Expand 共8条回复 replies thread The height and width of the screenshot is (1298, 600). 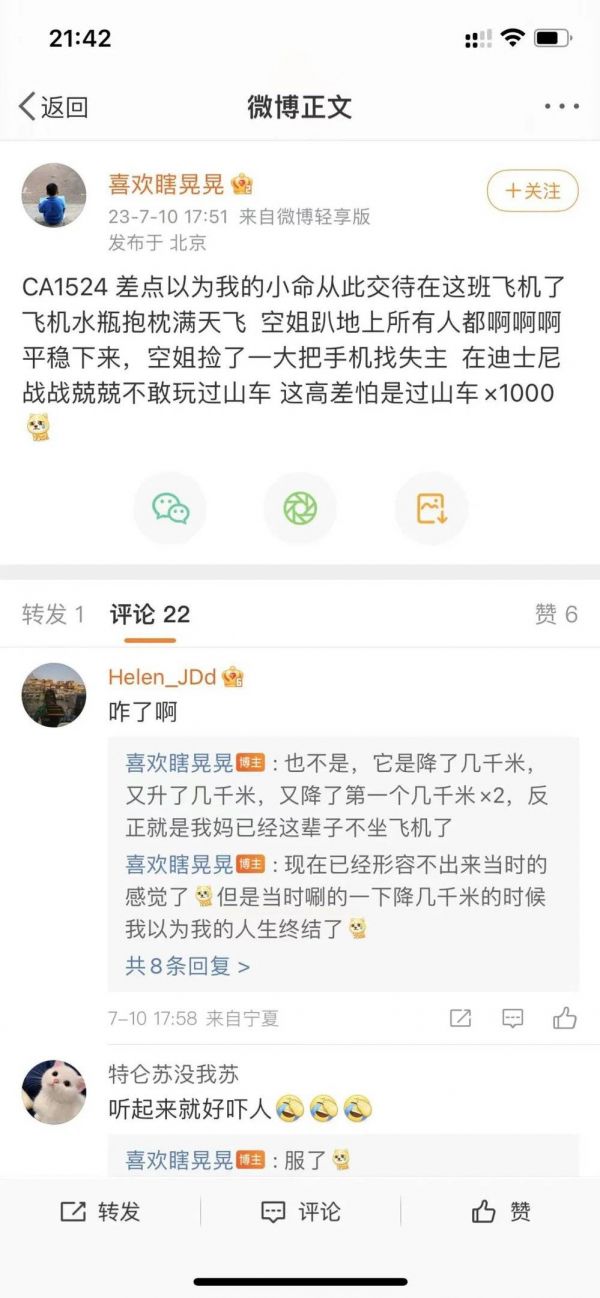click(187, 966)
